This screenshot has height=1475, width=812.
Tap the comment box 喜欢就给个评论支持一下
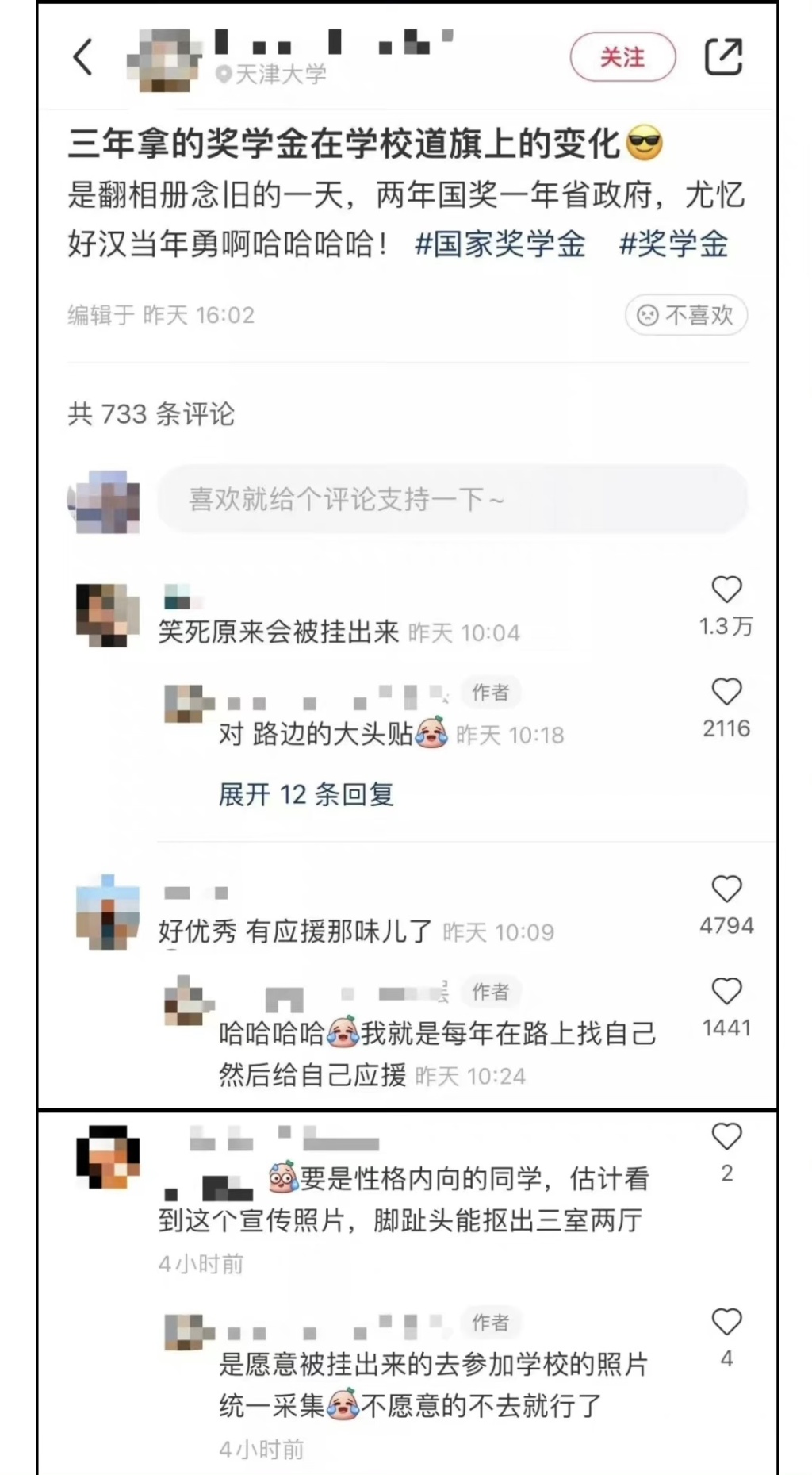pyautogui.click(x=452, y=499)
